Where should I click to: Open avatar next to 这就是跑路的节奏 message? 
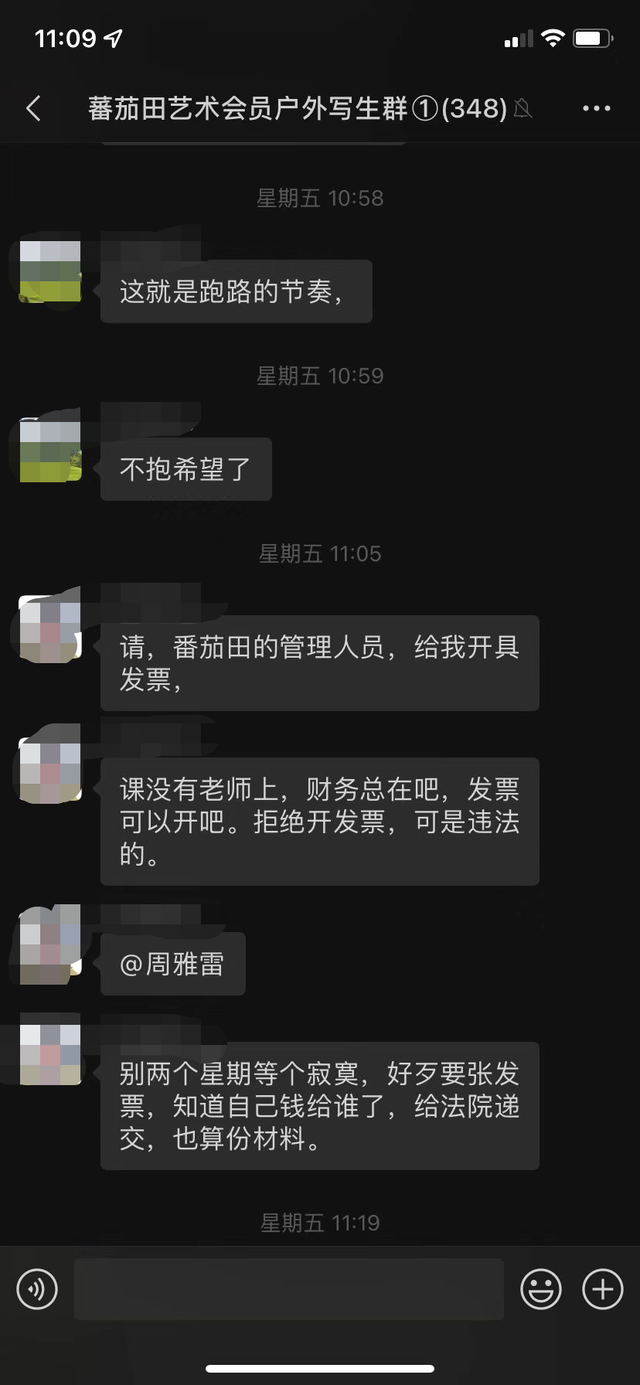click(x=50, y=271)
